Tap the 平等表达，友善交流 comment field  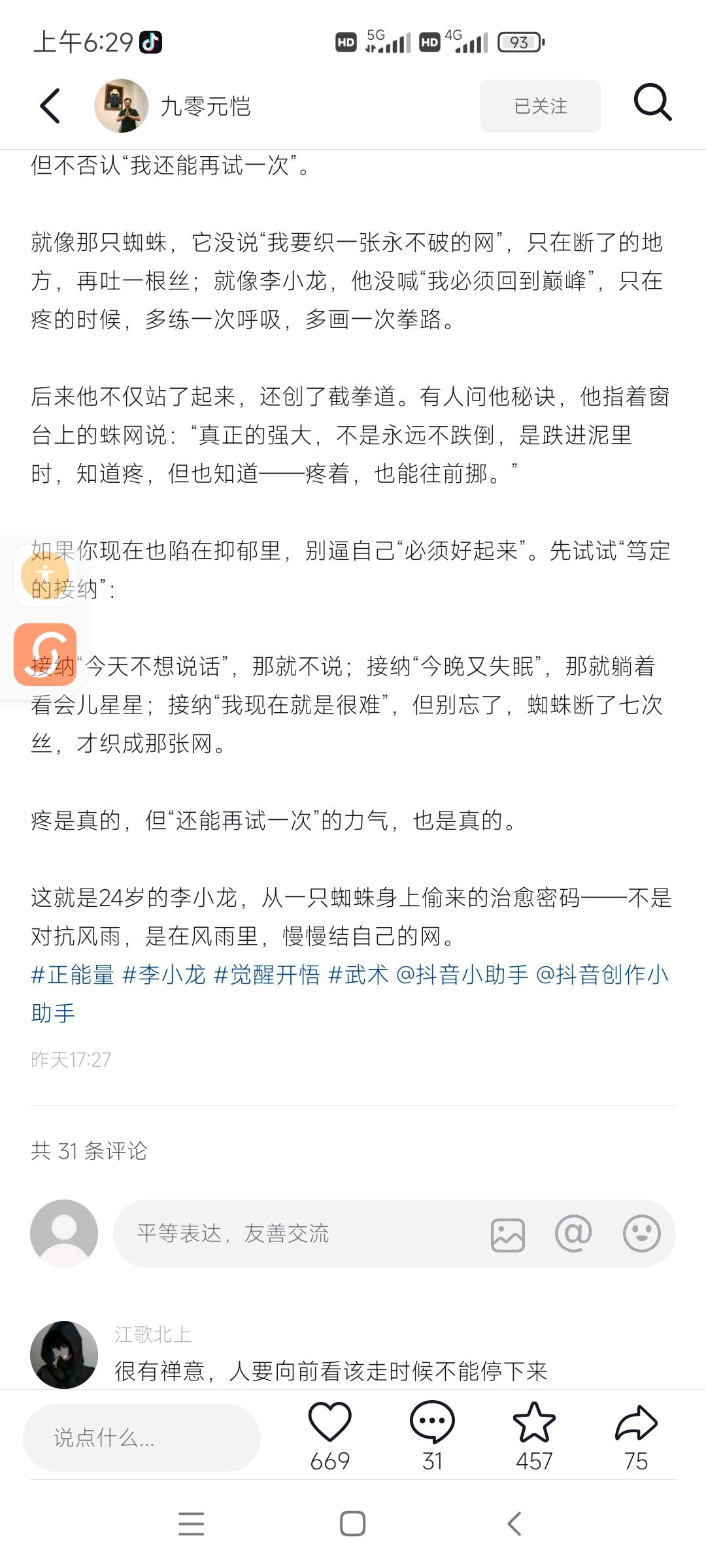tap(294, 1233)
